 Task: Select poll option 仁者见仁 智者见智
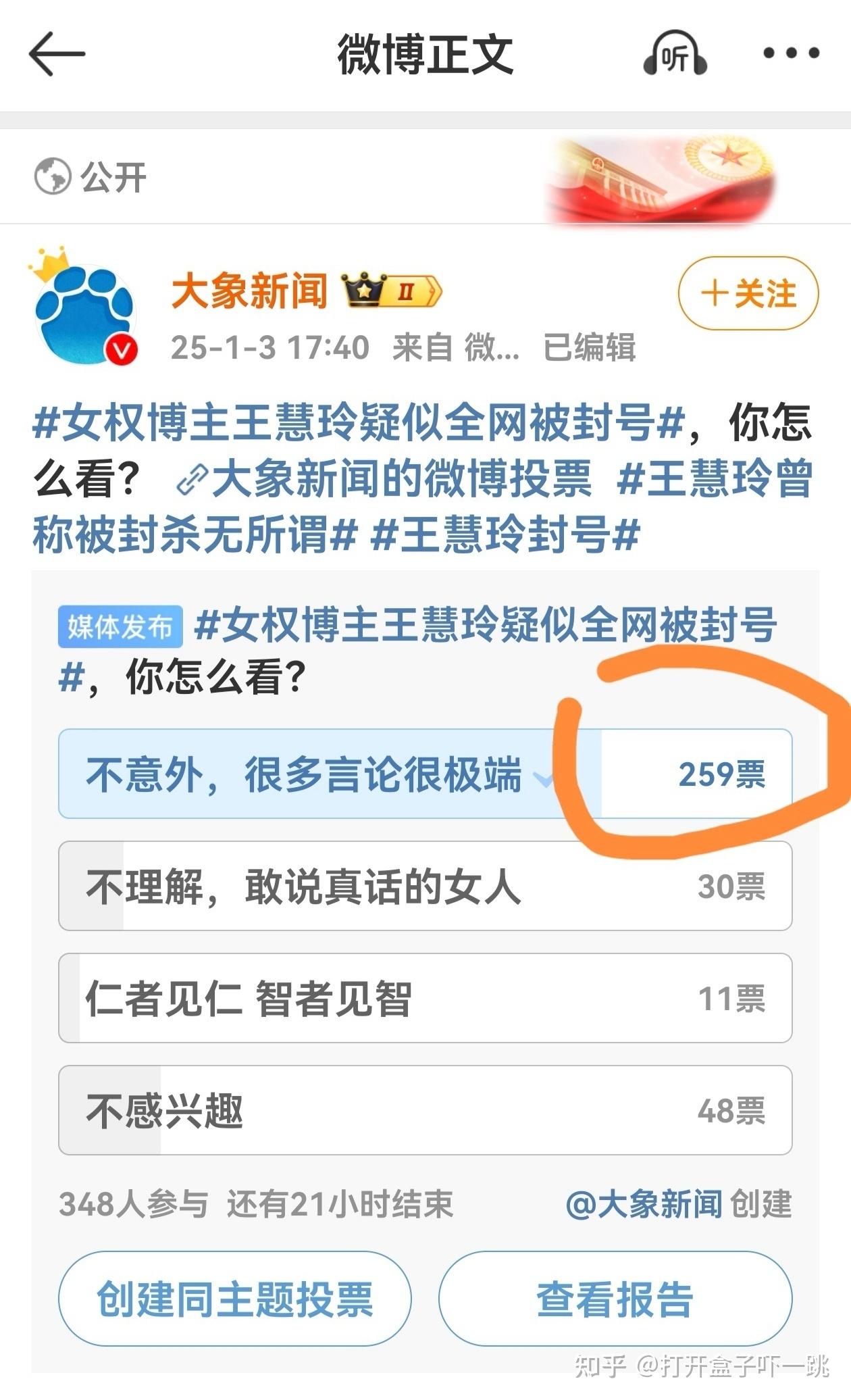point(425,998)
